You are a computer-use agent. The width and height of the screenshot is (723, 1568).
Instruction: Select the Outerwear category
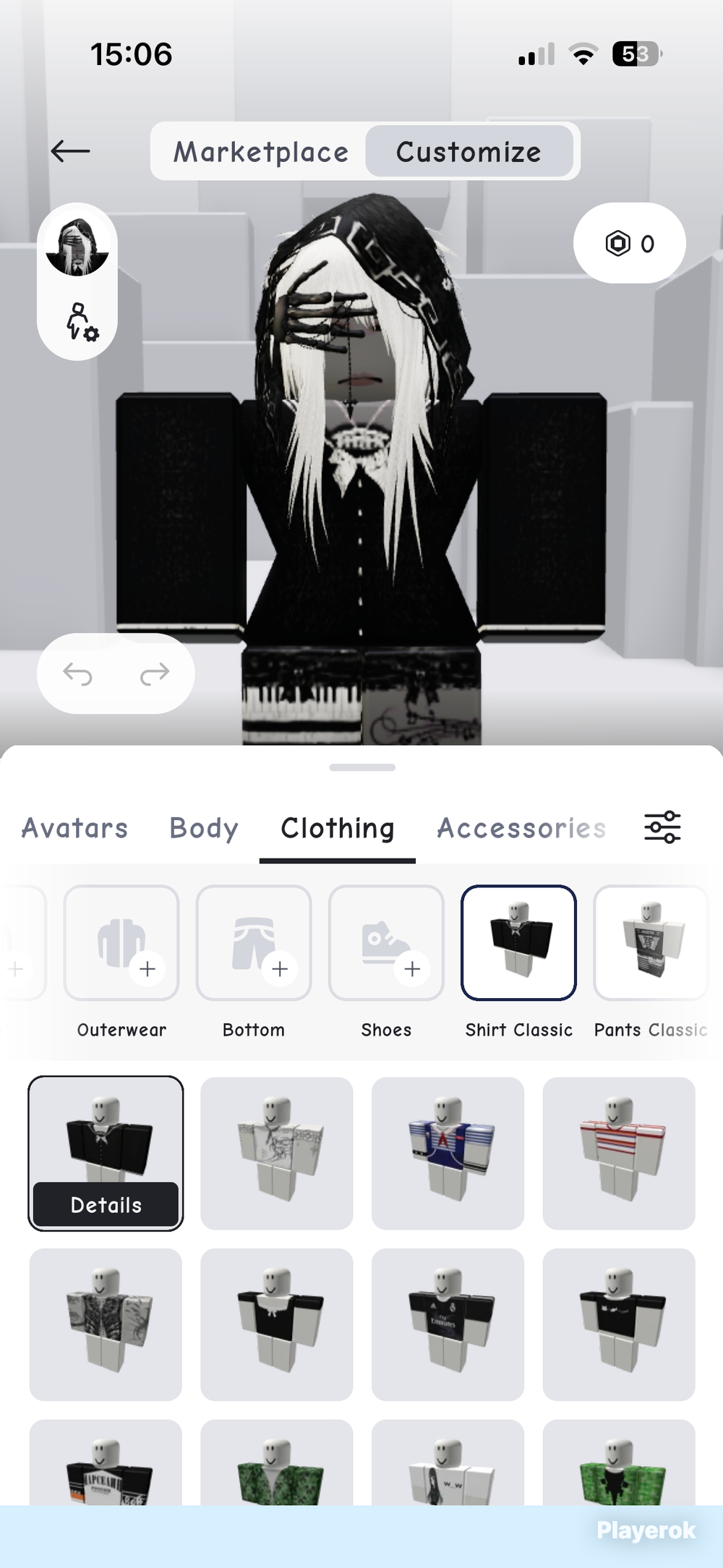pos(121,963)
